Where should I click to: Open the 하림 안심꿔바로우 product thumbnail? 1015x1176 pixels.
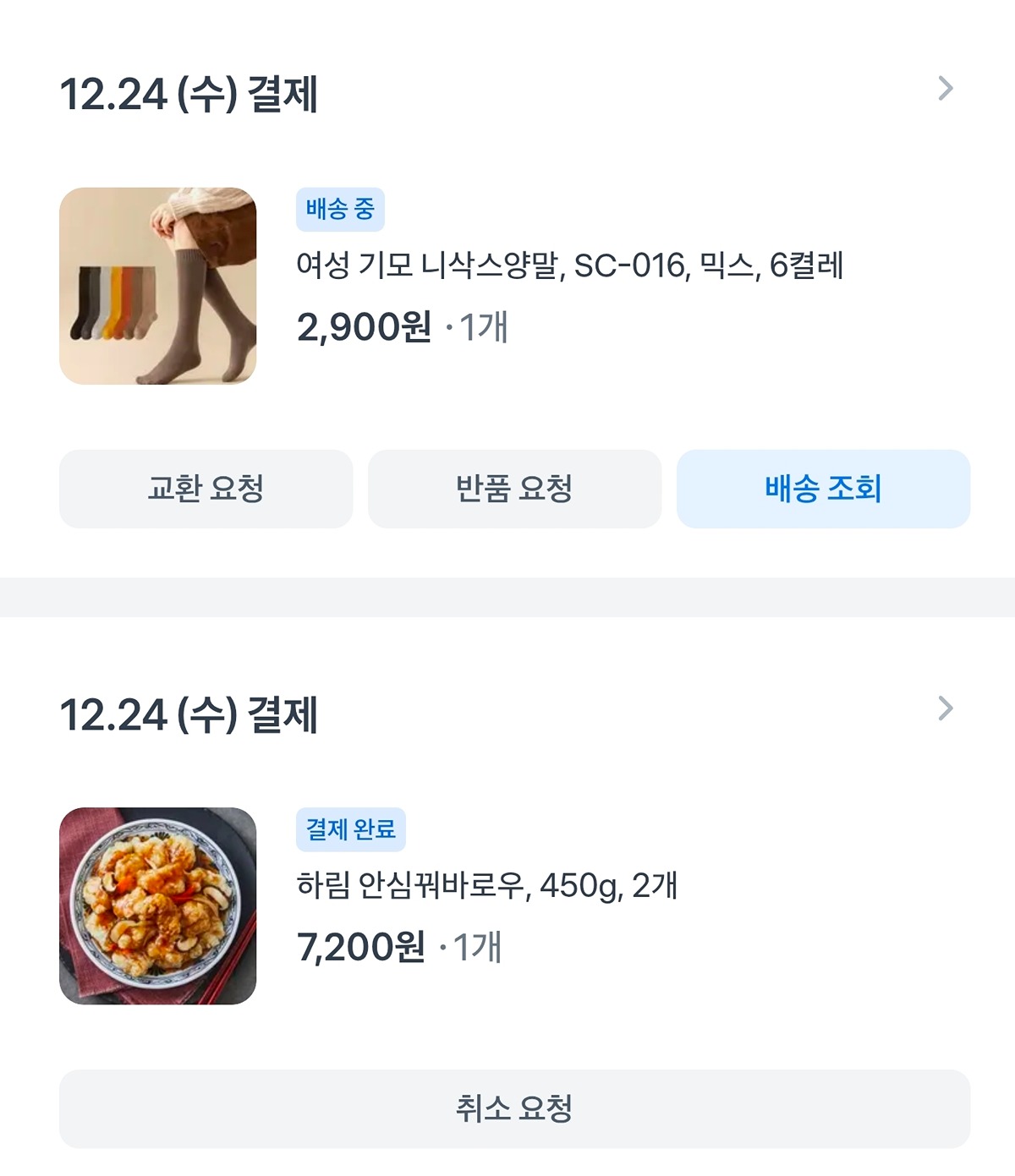click(x=158, y=905)
